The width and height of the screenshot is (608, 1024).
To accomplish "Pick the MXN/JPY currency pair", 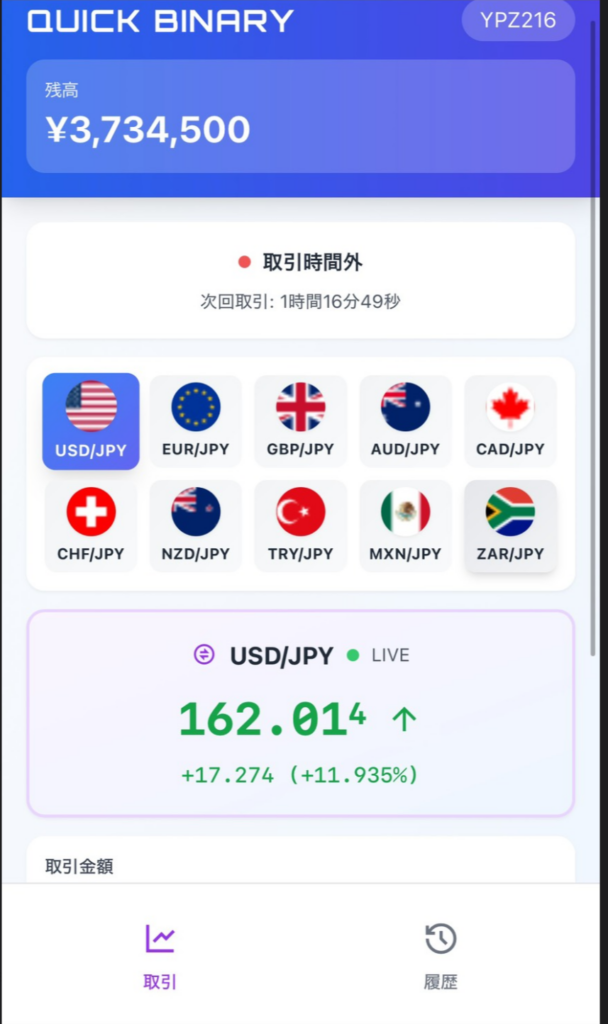I will [x=406, y=526].
